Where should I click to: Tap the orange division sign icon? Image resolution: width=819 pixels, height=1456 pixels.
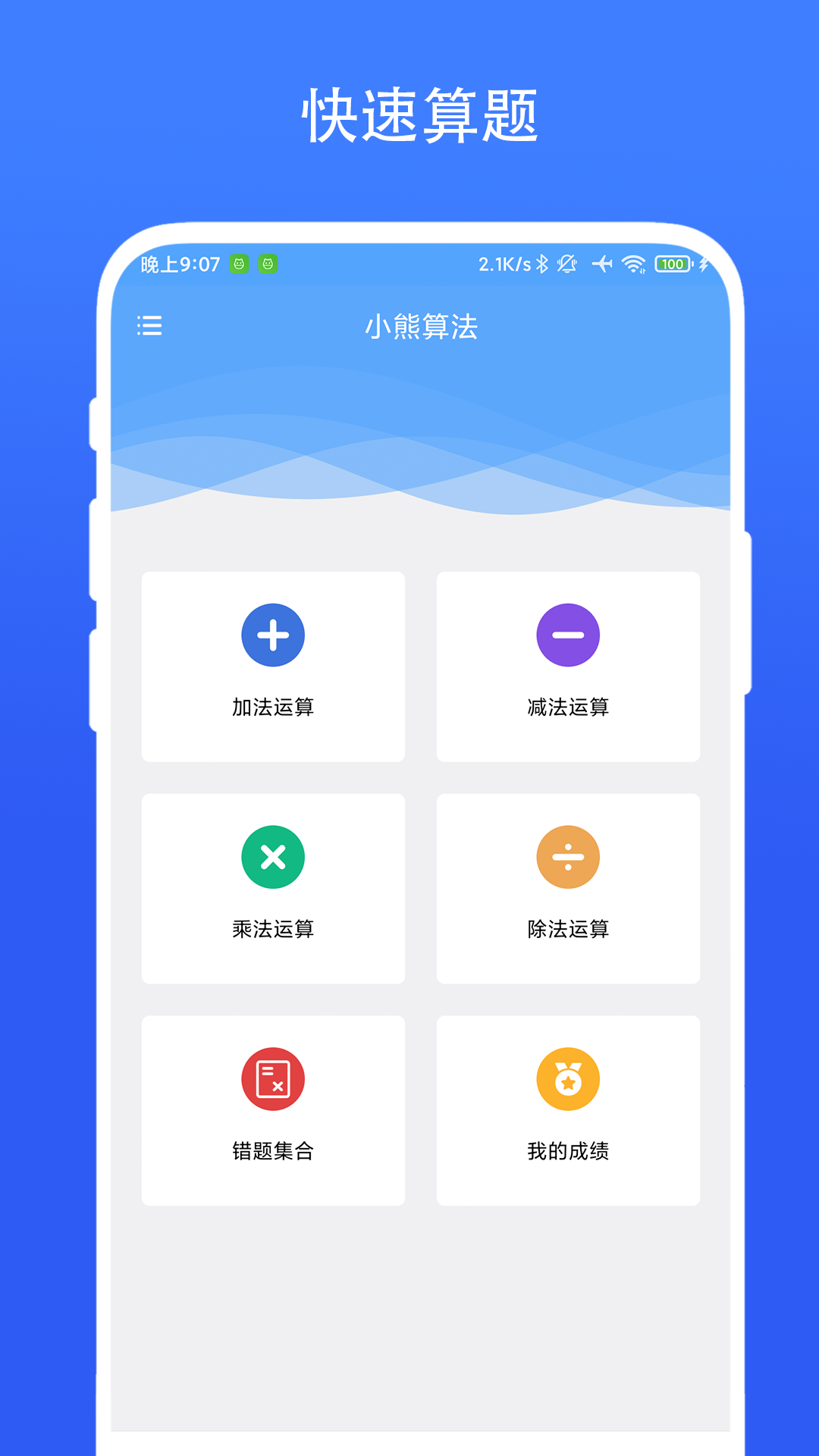tap(568, 856)
